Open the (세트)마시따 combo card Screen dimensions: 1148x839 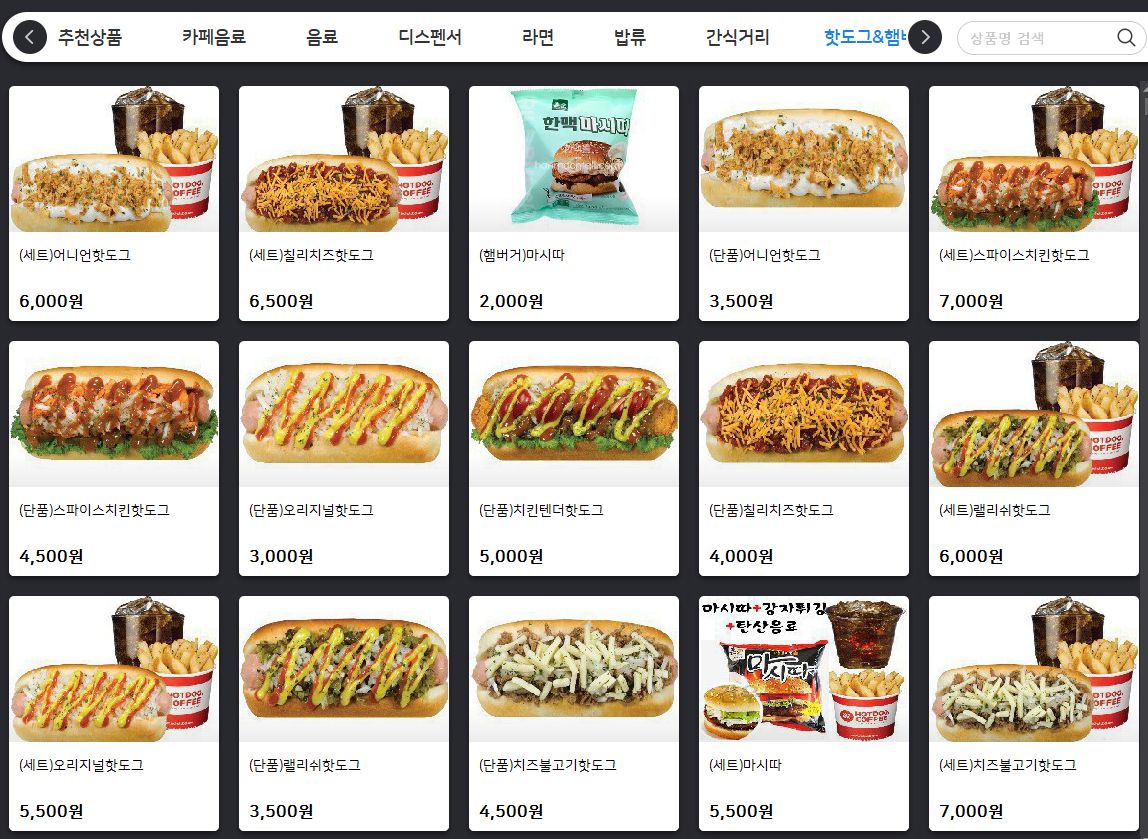804,713
